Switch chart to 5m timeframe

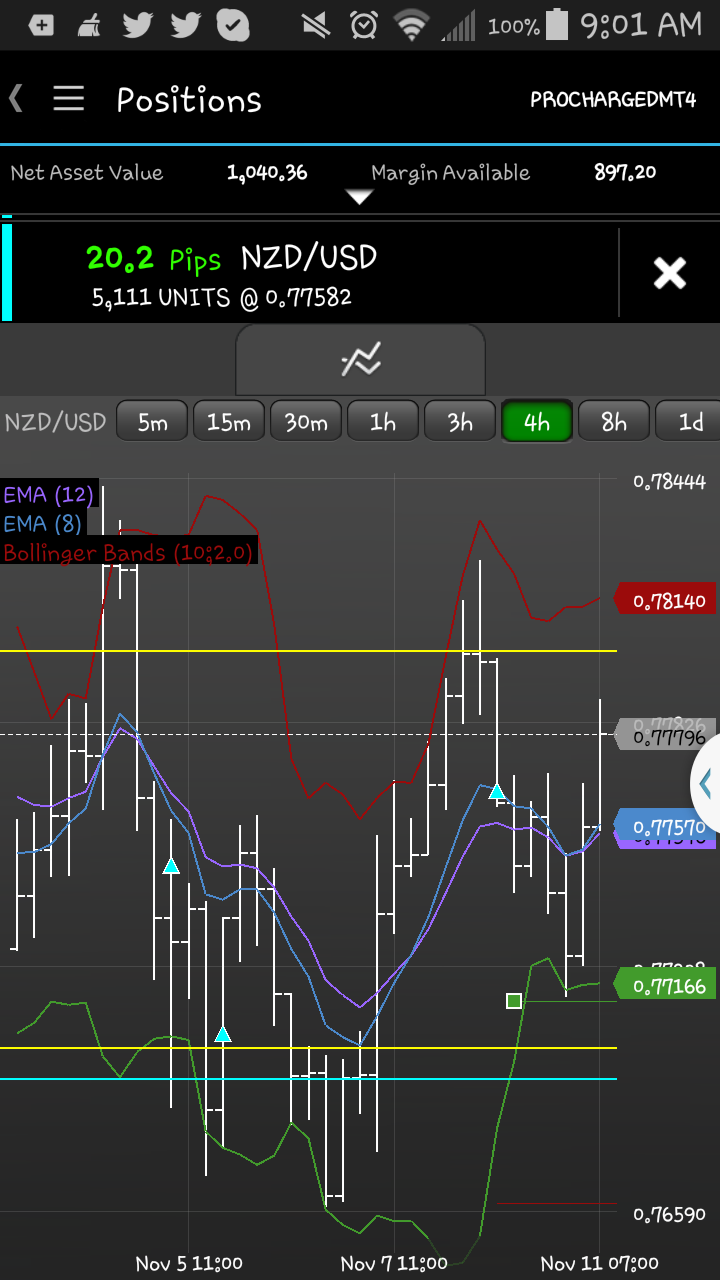pos(152,422)
